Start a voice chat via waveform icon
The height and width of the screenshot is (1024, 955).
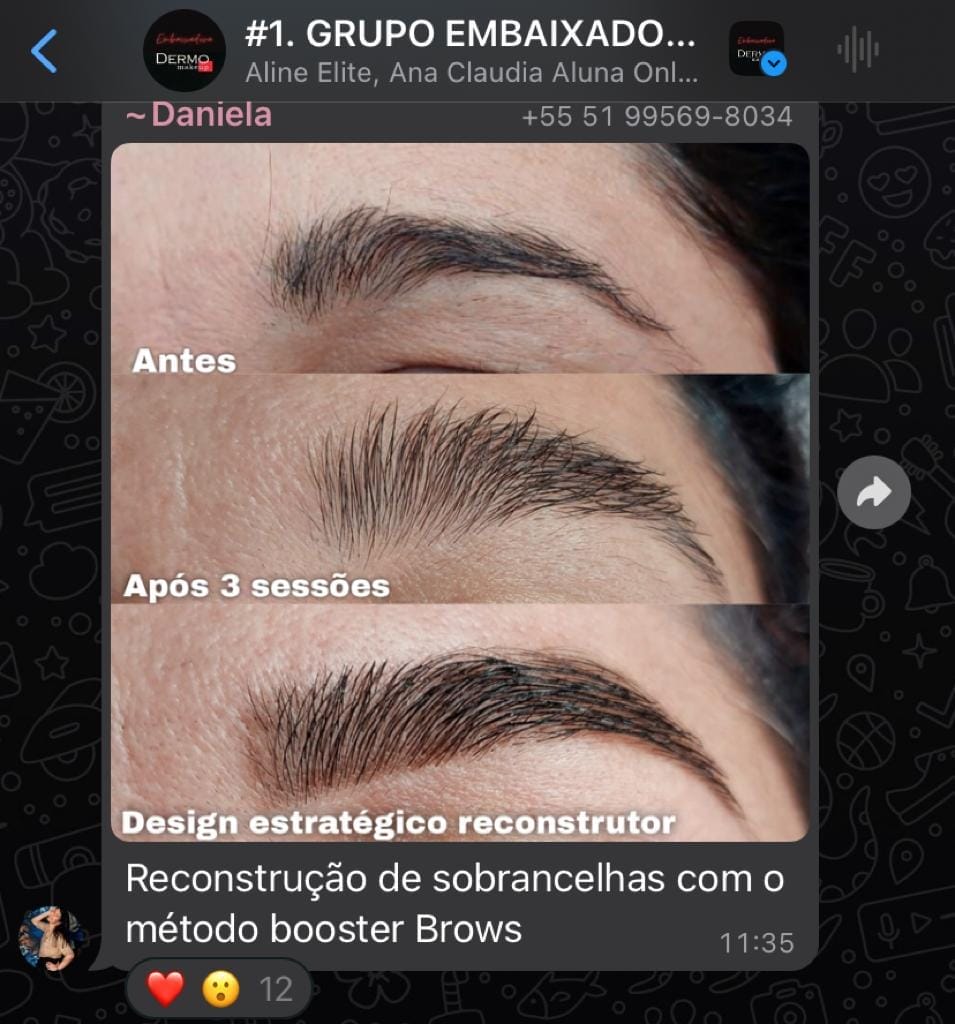tap(857, 49)
